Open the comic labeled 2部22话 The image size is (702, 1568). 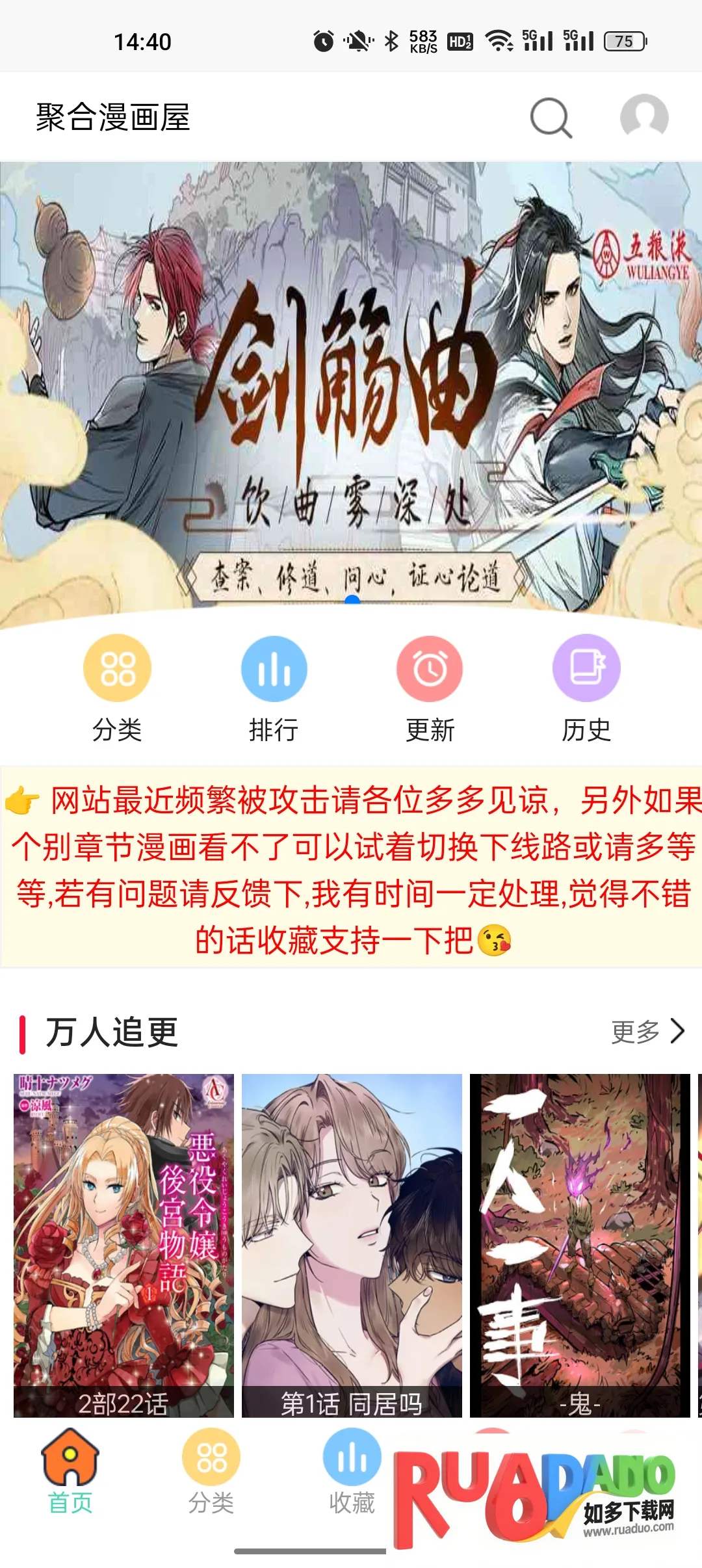(x=123, y=1245)
